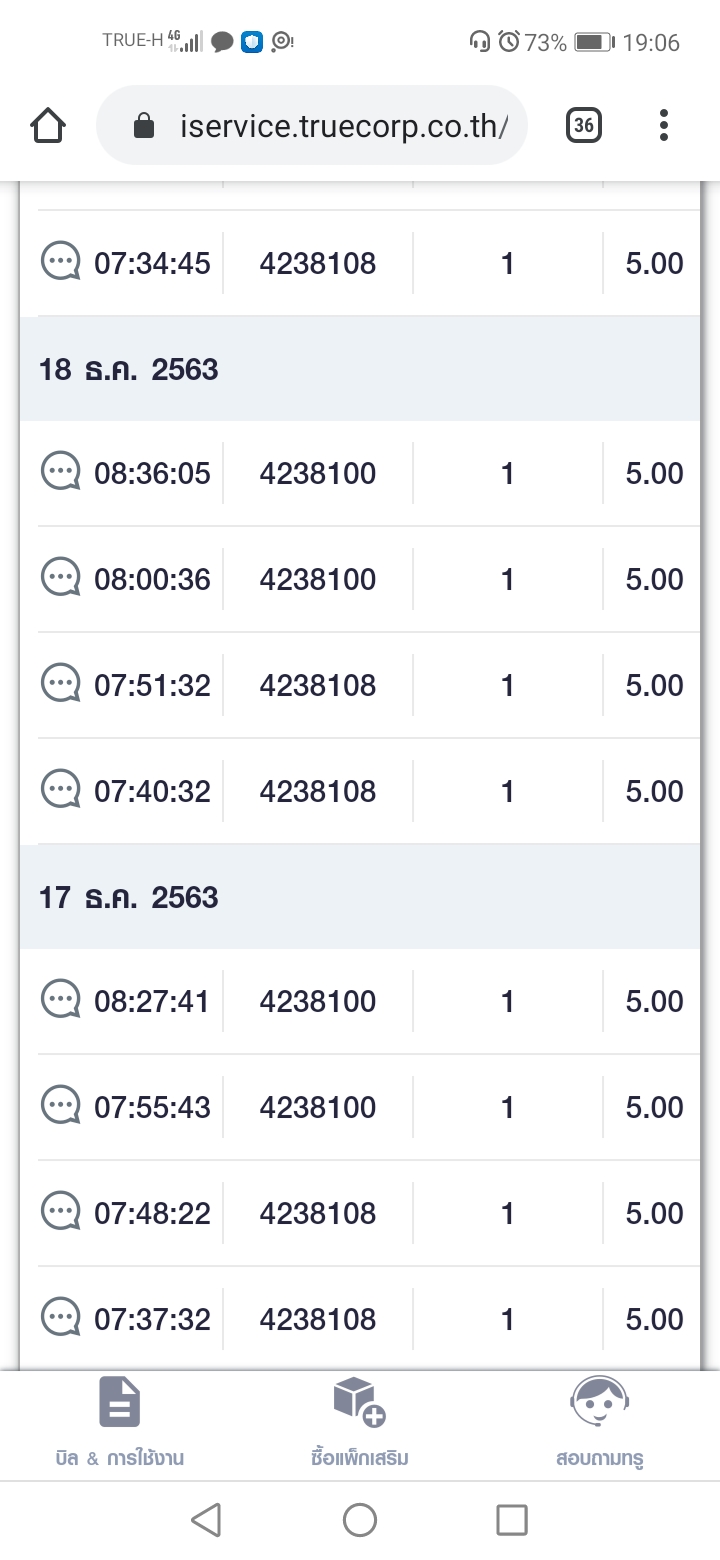Tap the system back button
This screenshot has width=720, height=1560.
(206, 1520)
